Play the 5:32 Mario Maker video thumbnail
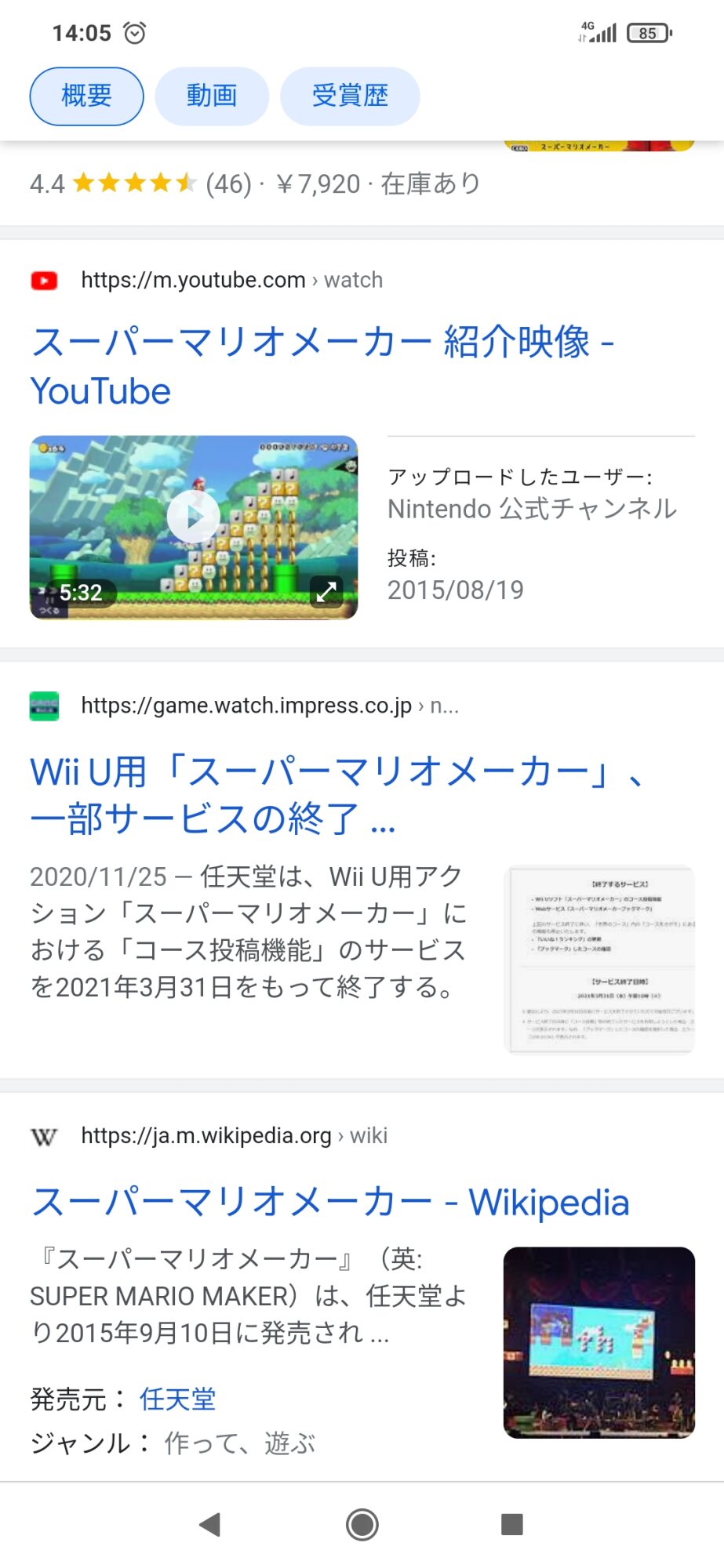This screenshot has width=724, height=1568. [194, 517]
